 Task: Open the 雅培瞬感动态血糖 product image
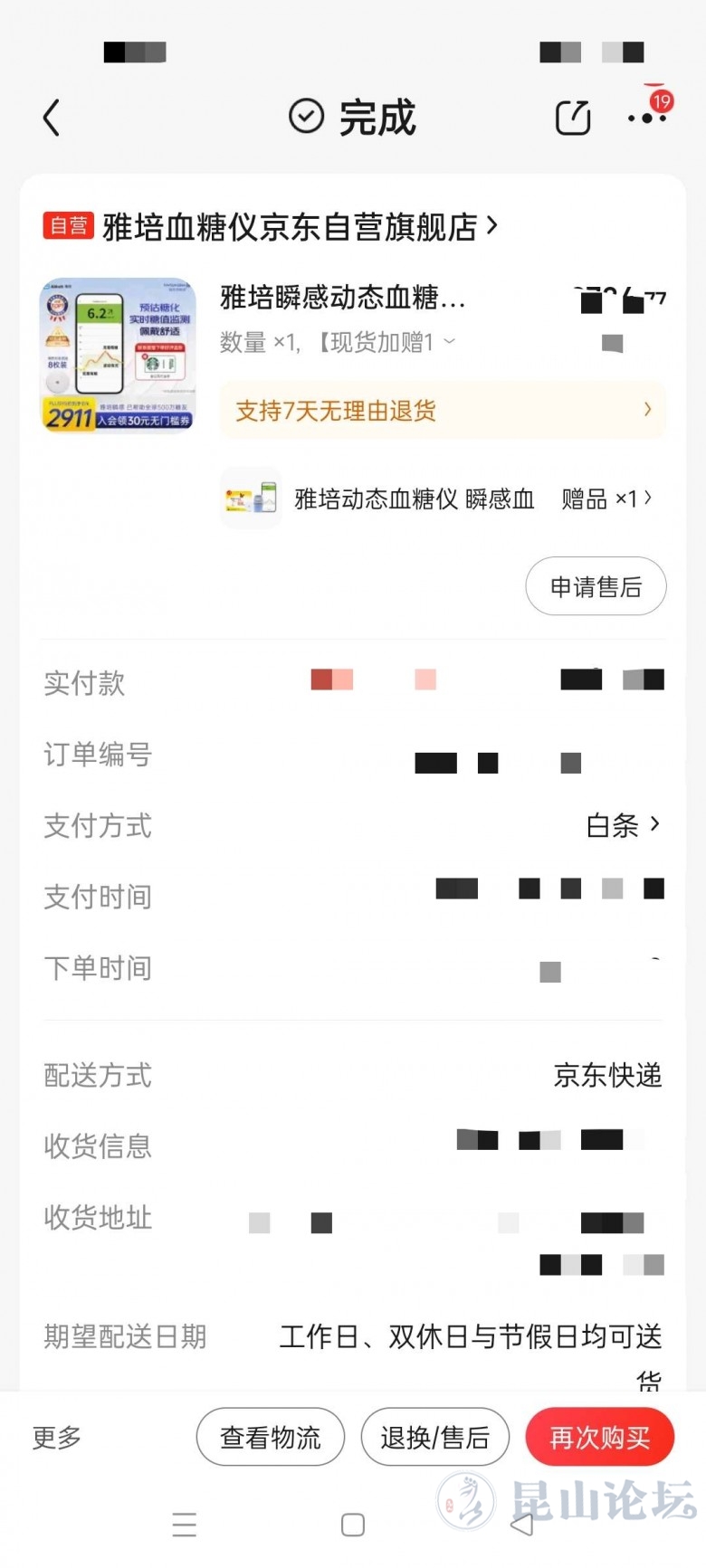(x=118, y=355)
